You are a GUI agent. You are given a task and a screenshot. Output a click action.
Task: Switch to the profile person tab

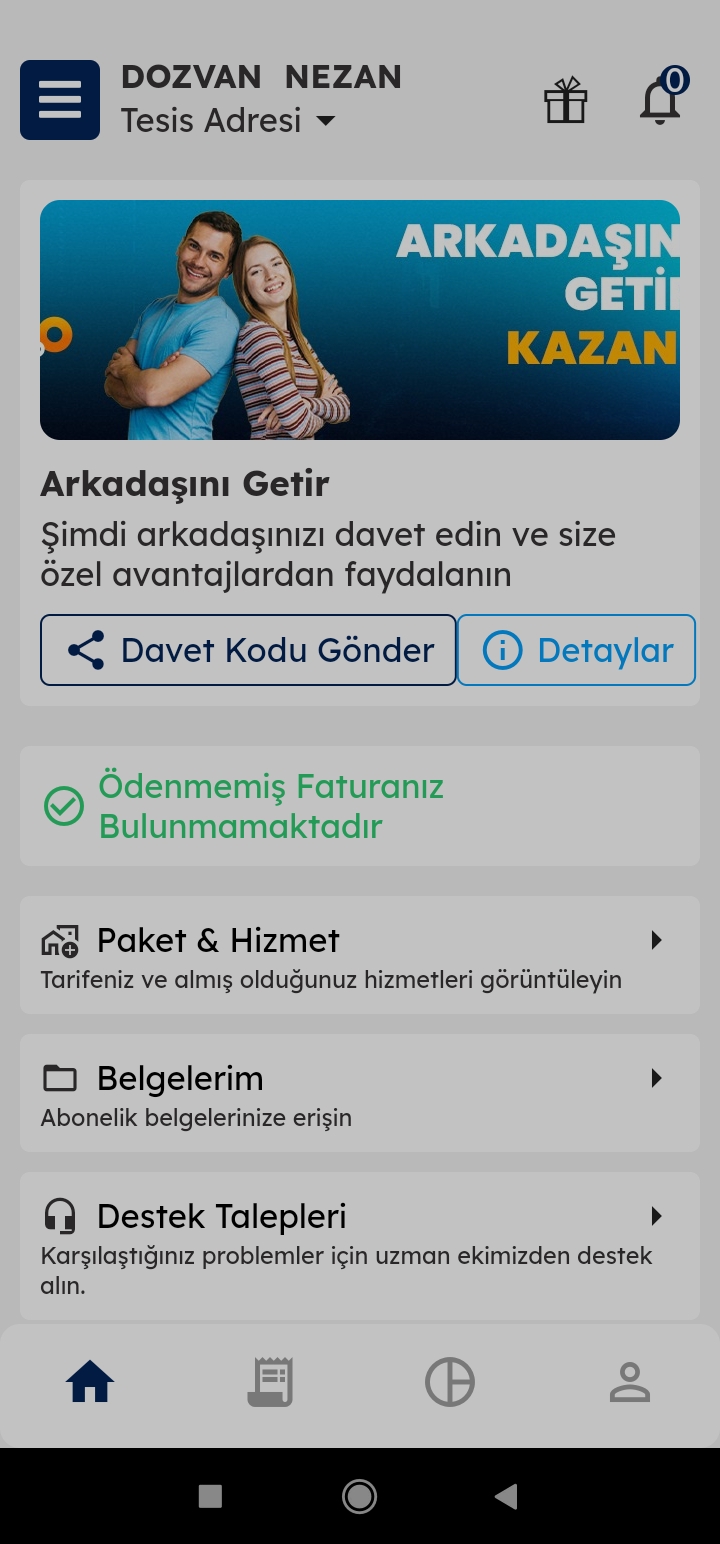630,1383
